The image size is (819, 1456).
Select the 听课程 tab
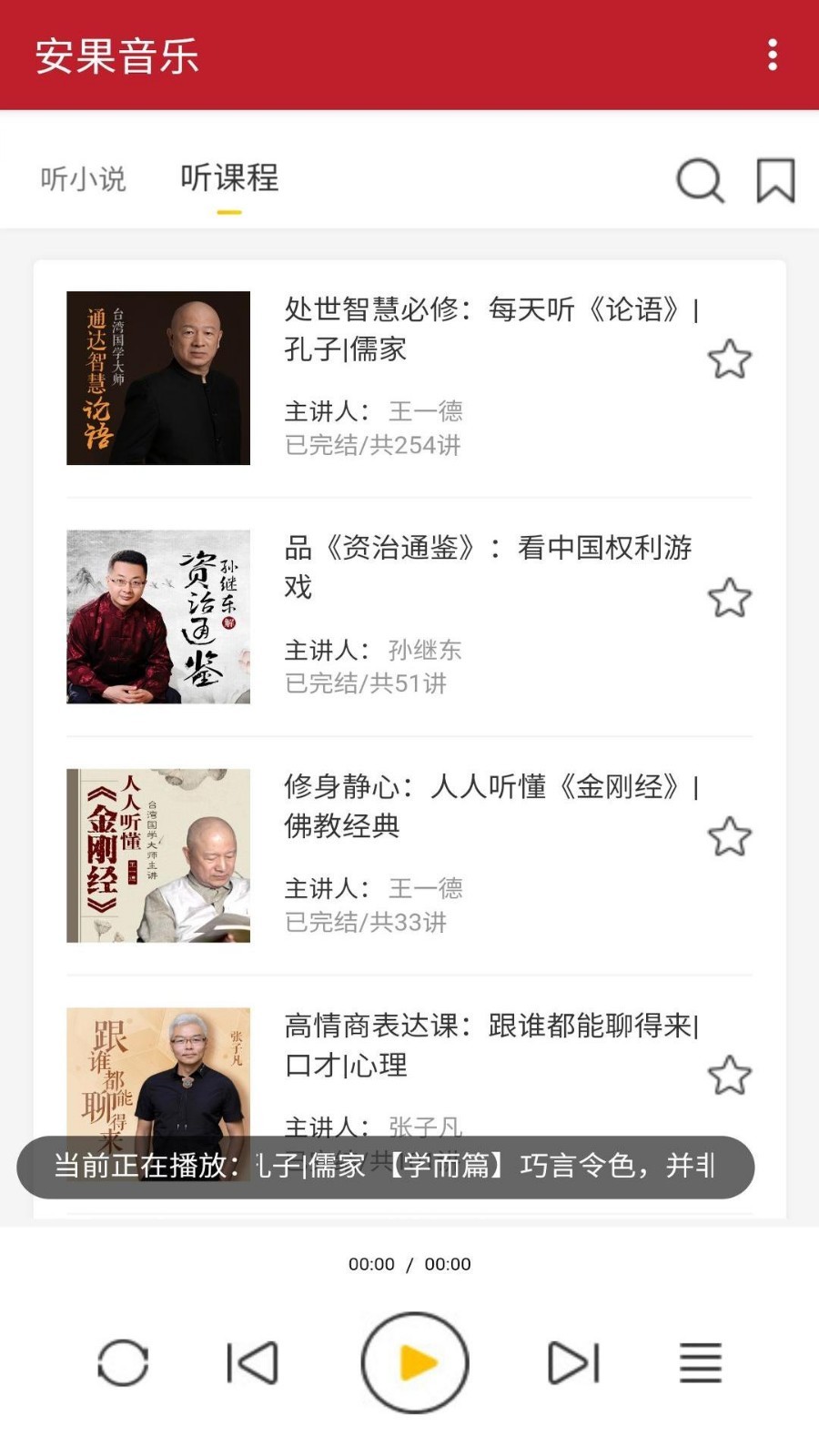pos(229,178)
